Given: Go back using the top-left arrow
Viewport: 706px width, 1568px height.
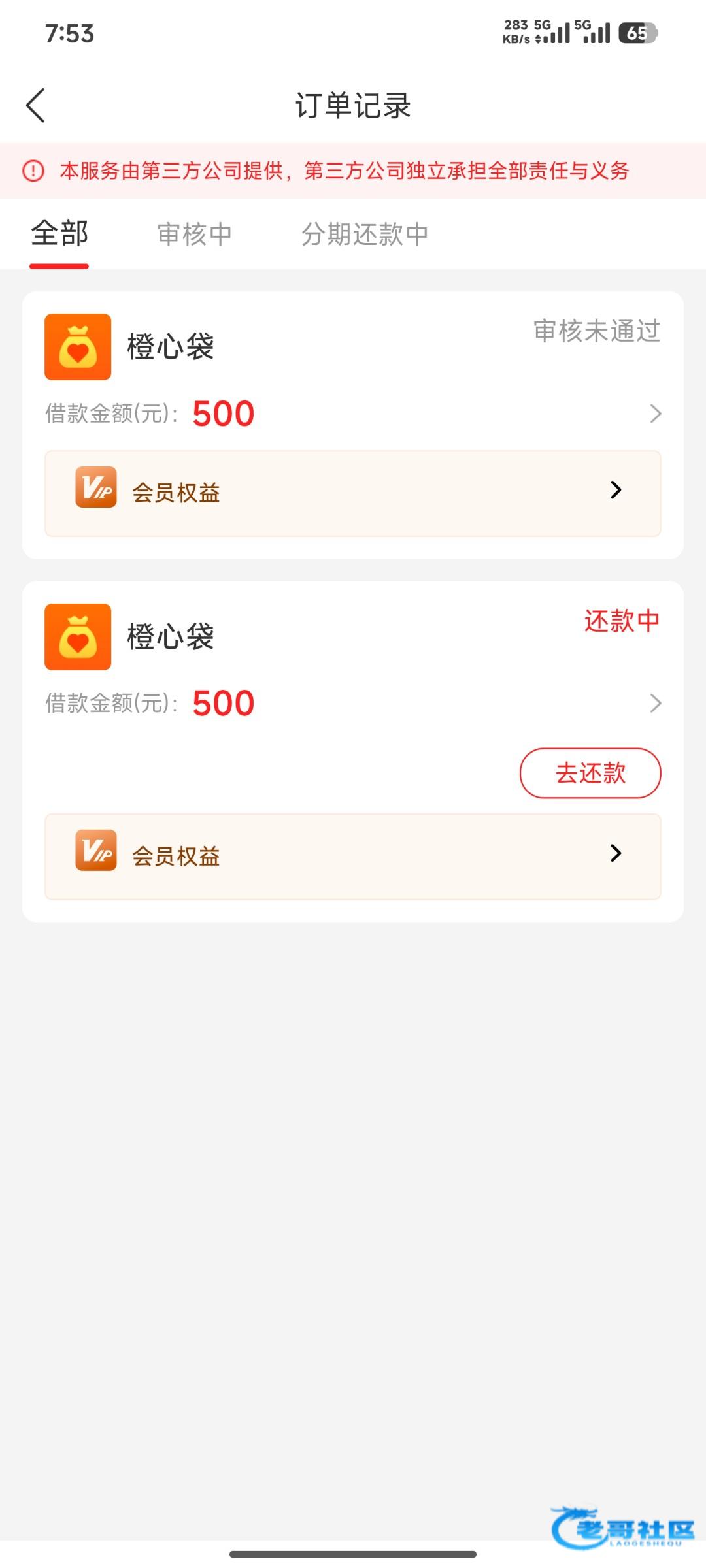Looking at the screenshot, I should point(36,105).
